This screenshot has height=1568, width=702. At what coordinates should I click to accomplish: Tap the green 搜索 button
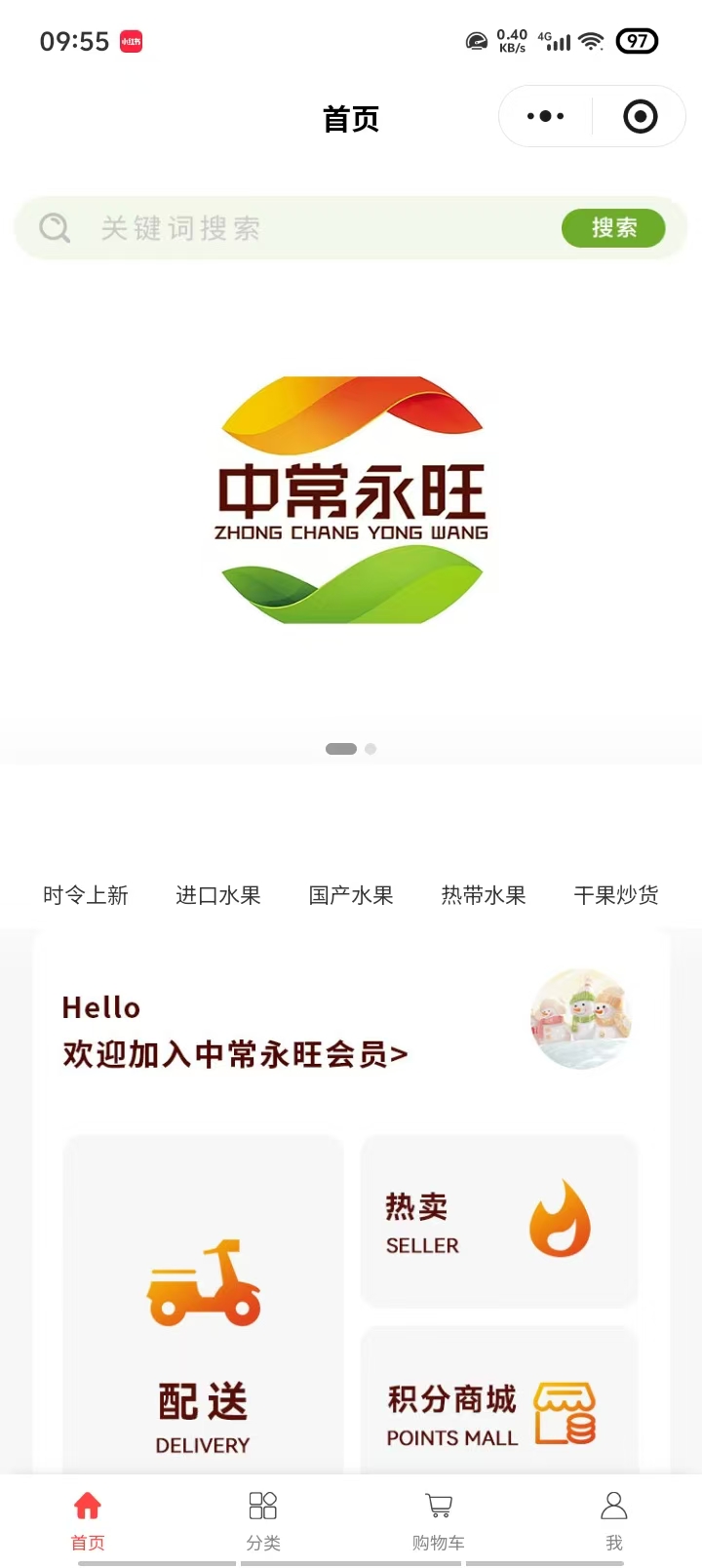613,228
